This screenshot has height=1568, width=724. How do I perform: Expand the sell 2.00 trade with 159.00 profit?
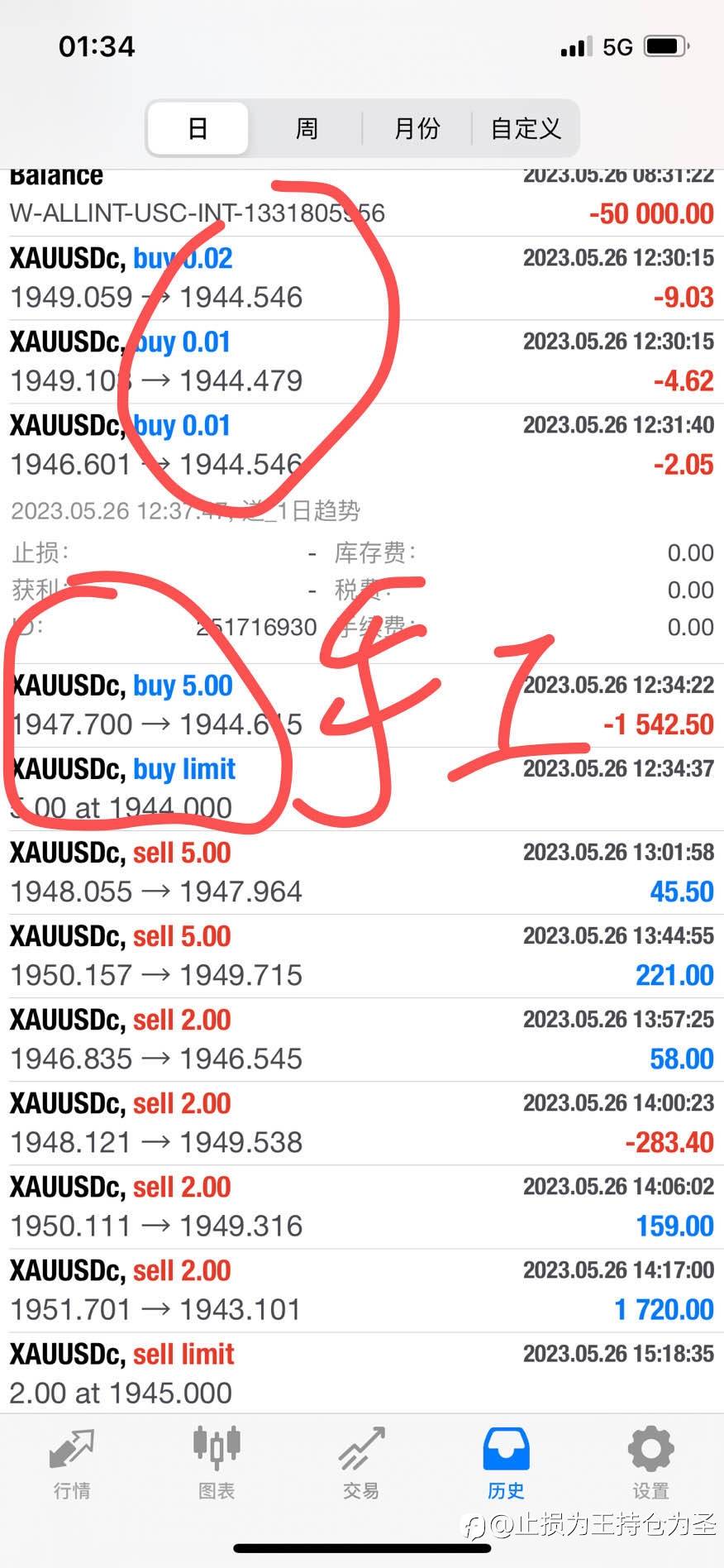pos(362,1207)
